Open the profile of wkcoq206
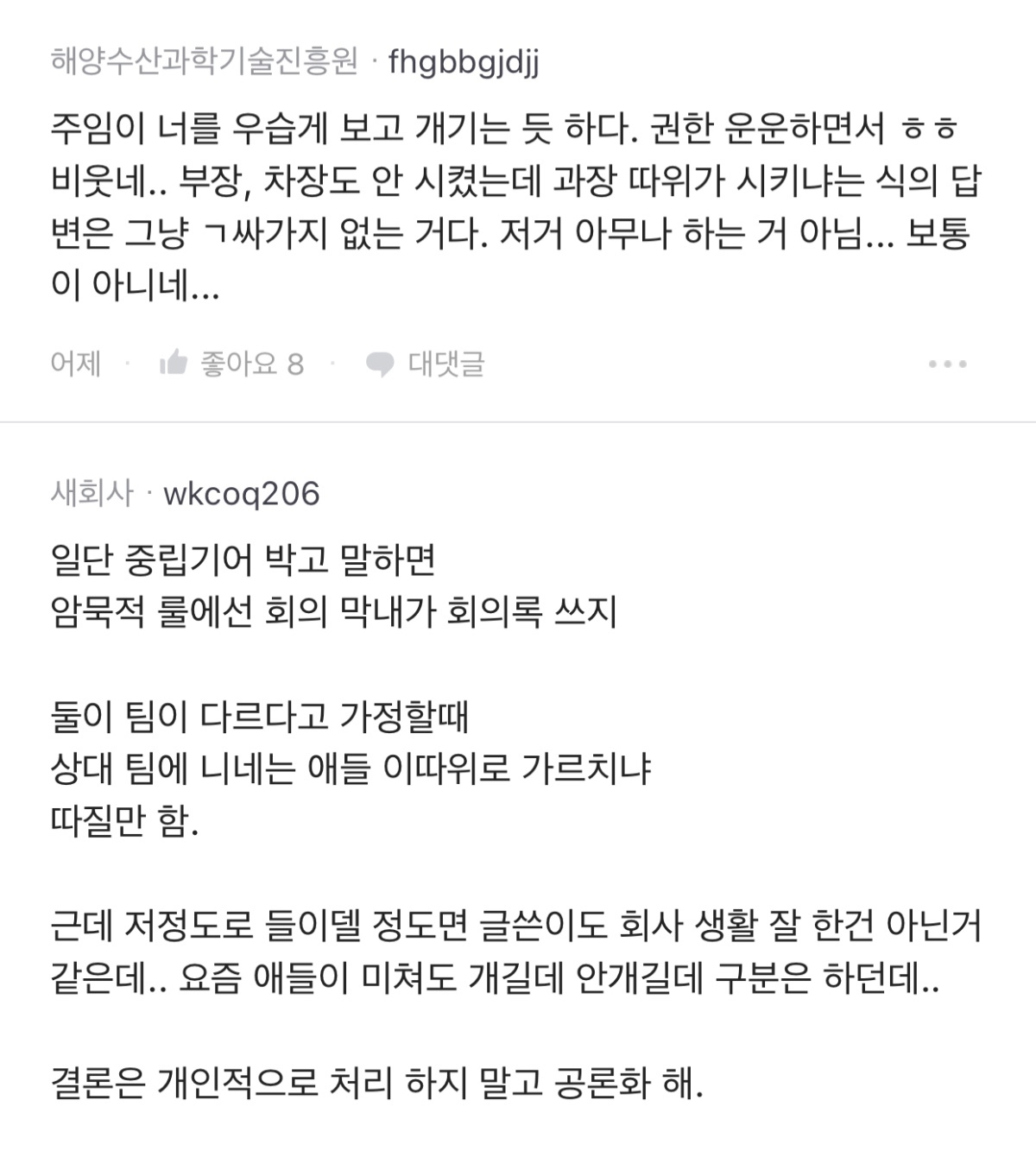The image size is (1036, 1151). pos(241,494)
